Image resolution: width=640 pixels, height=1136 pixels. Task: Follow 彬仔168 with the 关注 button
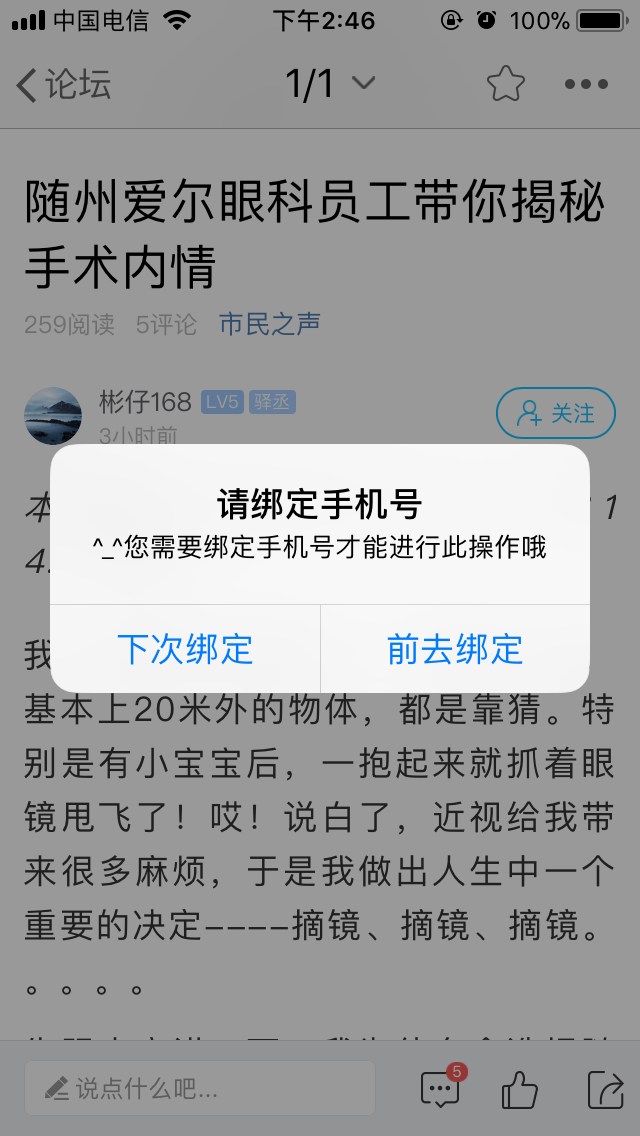(x=556, y=413)
